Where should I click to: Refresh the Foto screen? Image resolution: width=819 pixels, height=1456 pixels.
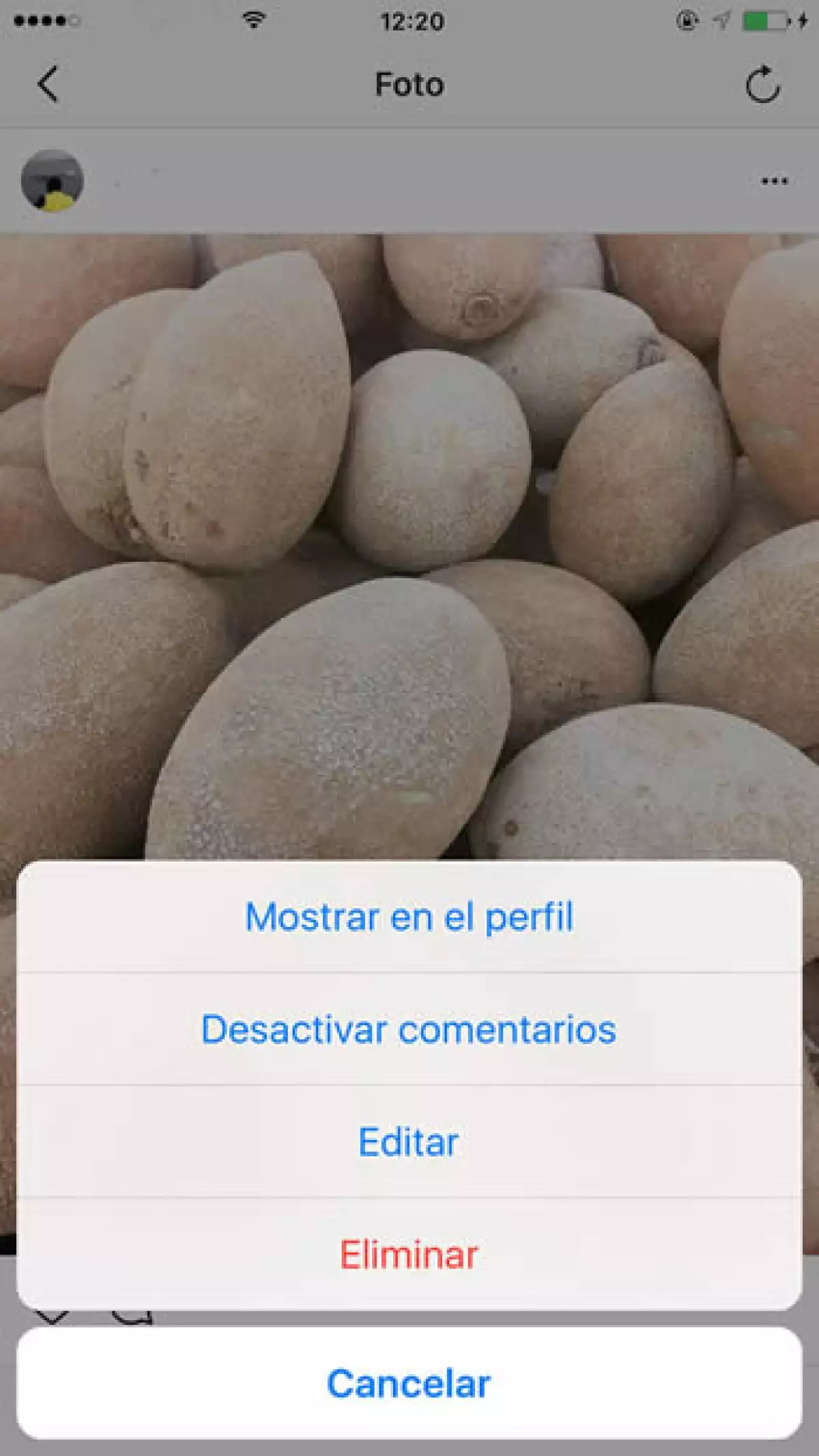pyautogui.click(x=762, y=85)
